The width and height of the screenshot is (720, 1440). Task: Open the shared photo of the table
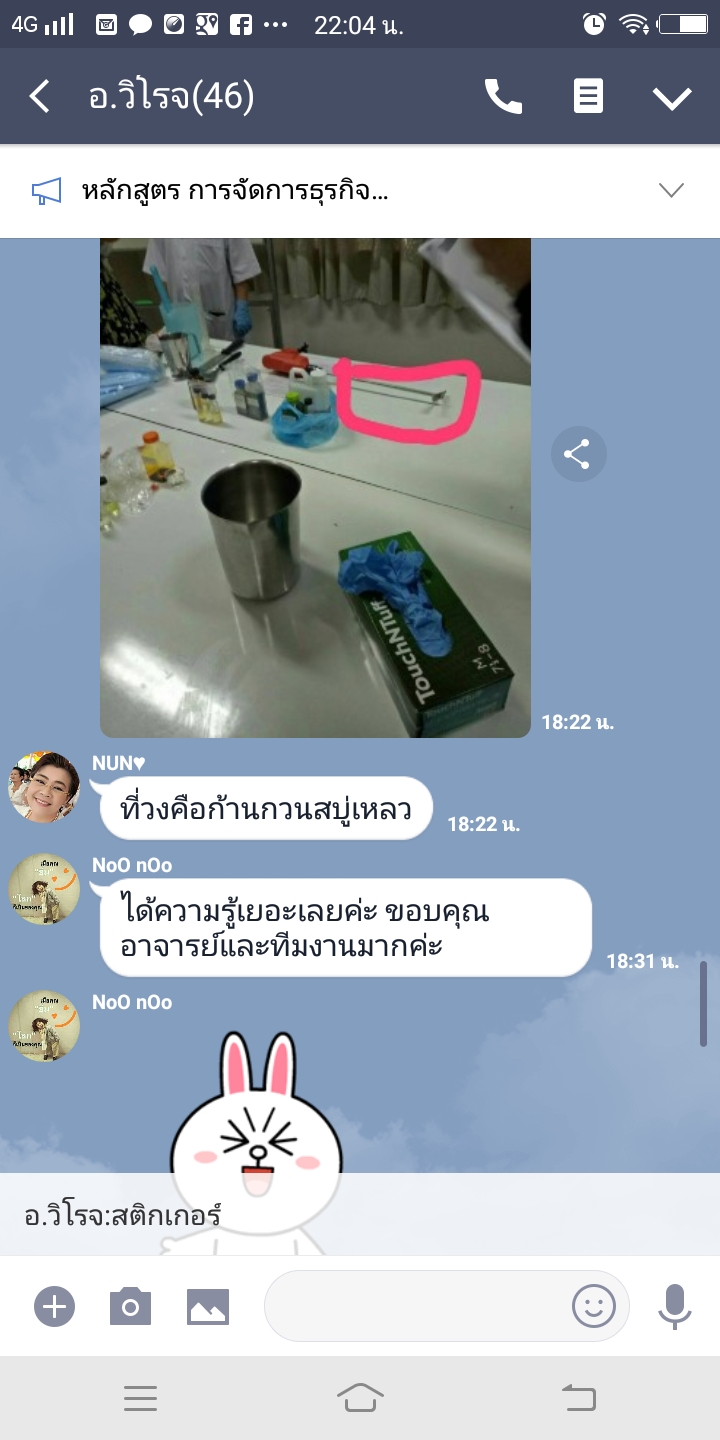point(315,488)
